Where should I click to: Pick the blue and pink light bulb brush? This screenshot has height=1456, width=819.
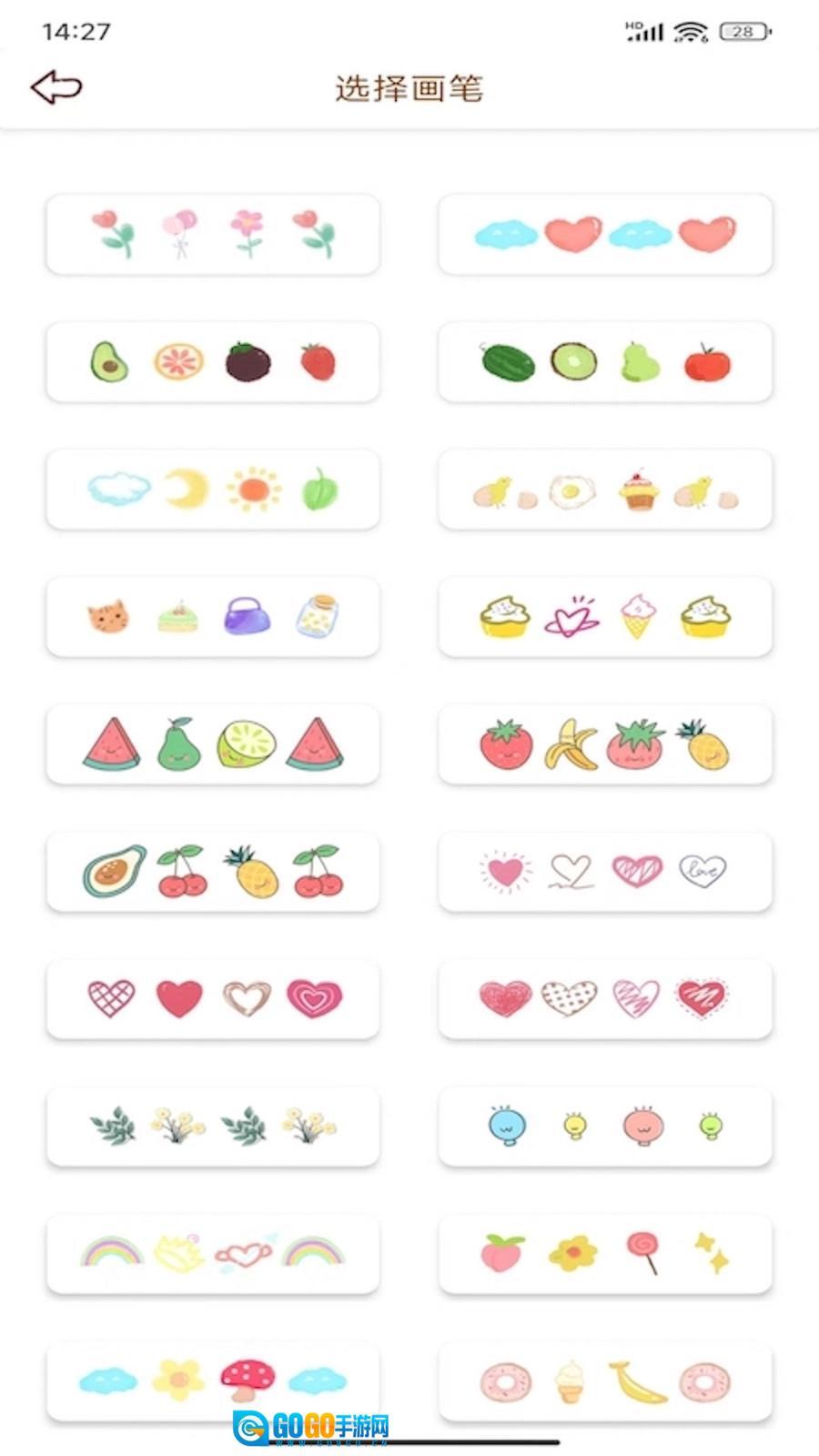605,1127
